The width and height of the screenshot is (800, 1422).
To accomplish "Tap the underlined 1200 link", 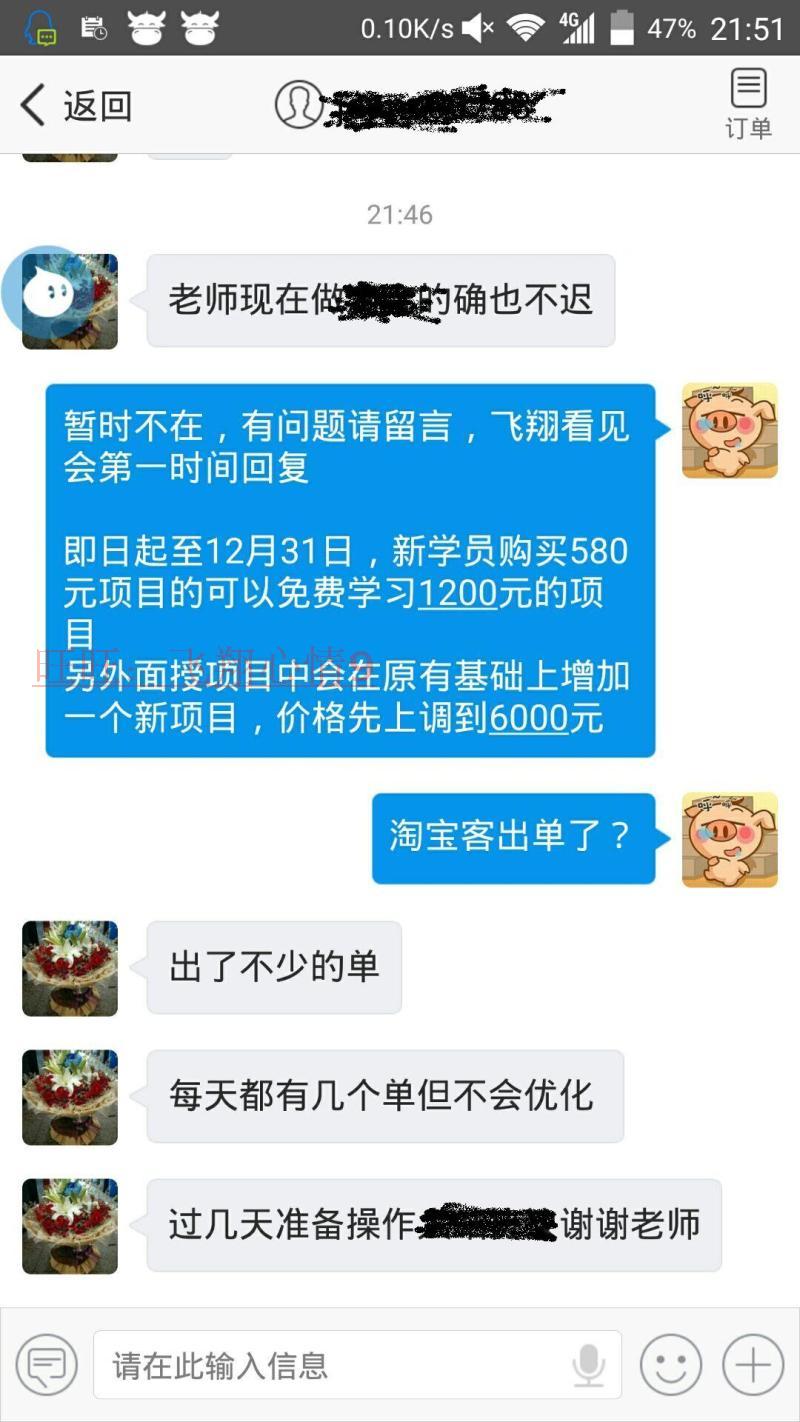I will click(x=457, y=594).
